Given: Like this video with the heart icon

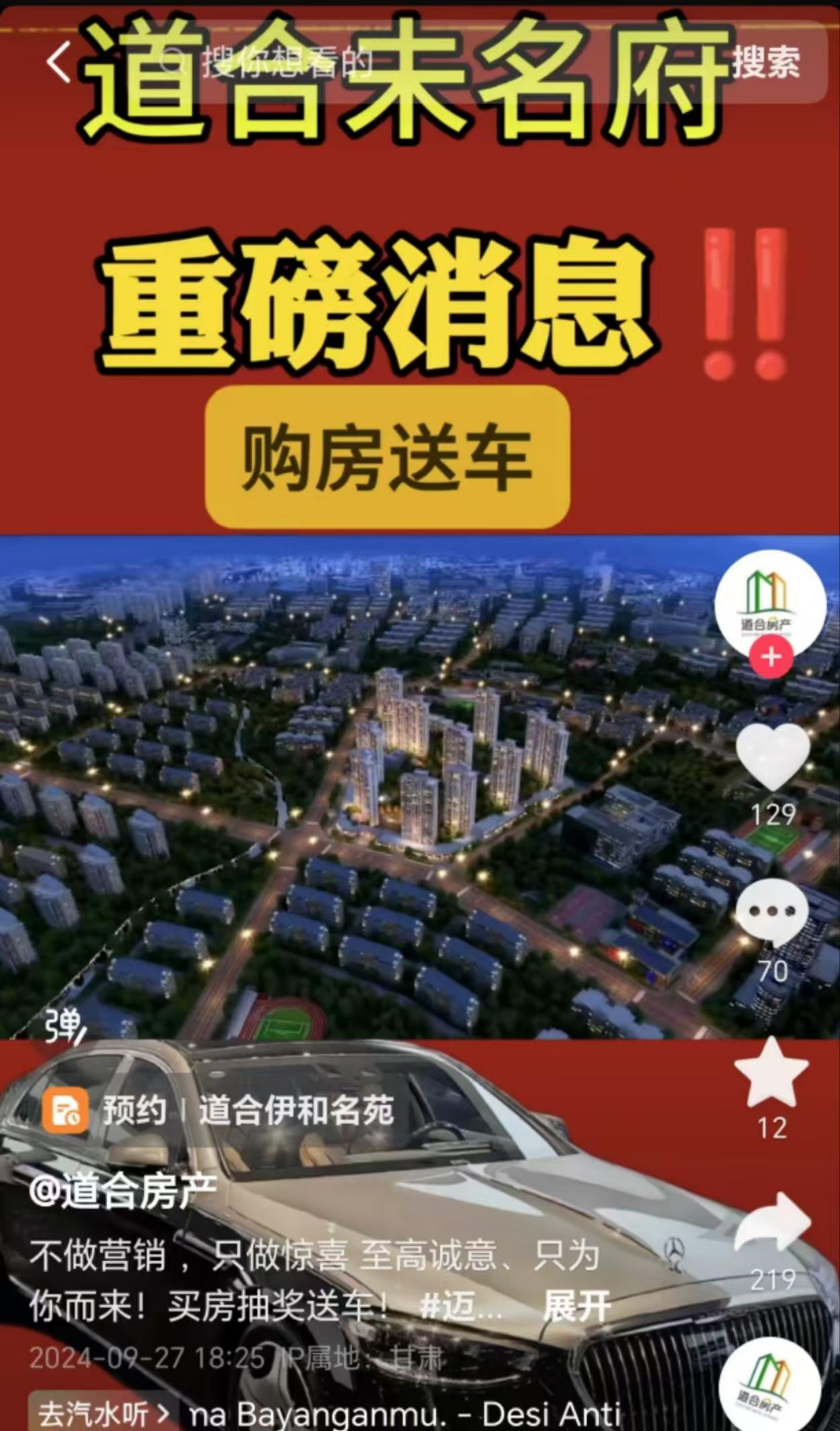Looking at the screenshot, I should 773,756.
